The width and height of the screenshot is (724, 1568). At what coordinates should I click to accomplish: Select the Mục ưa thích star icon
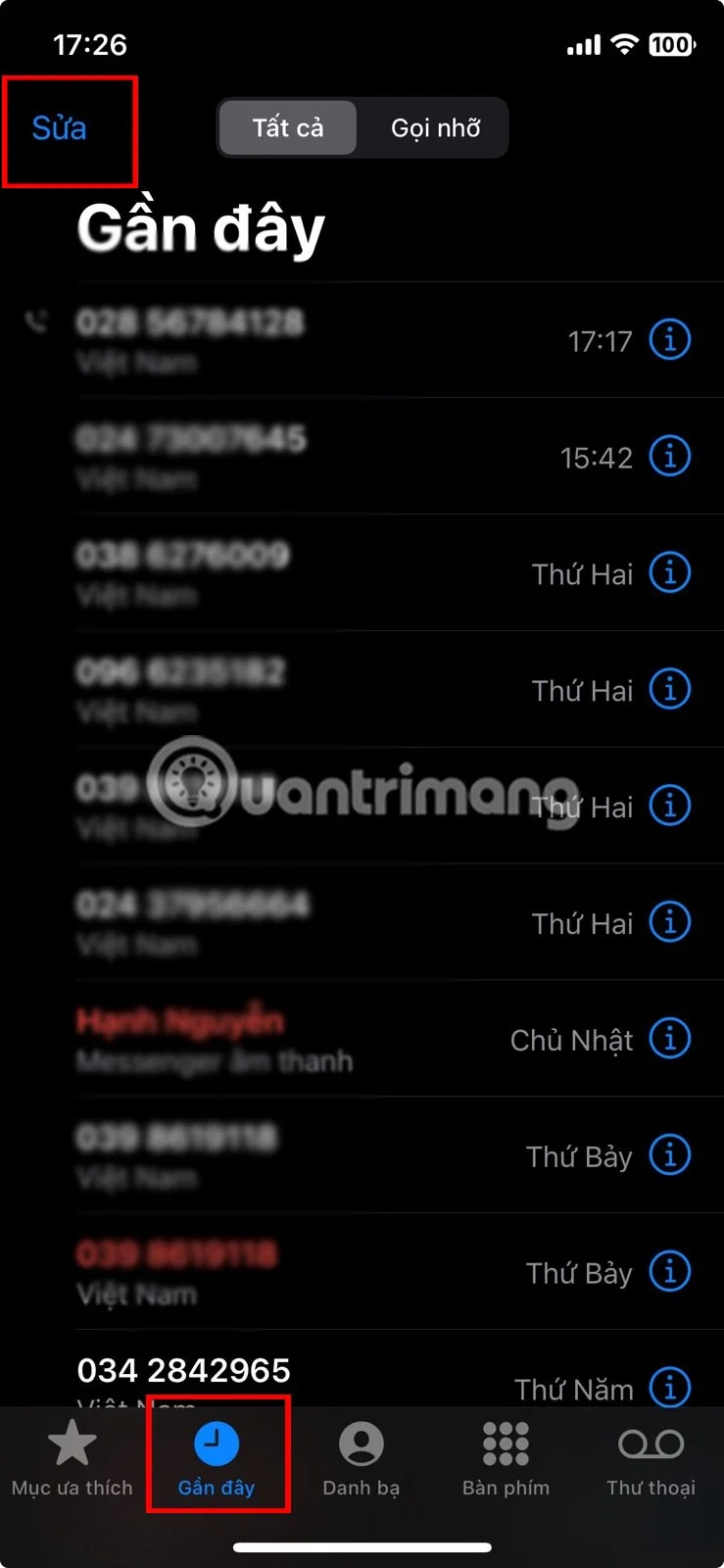click(72, 1444)
